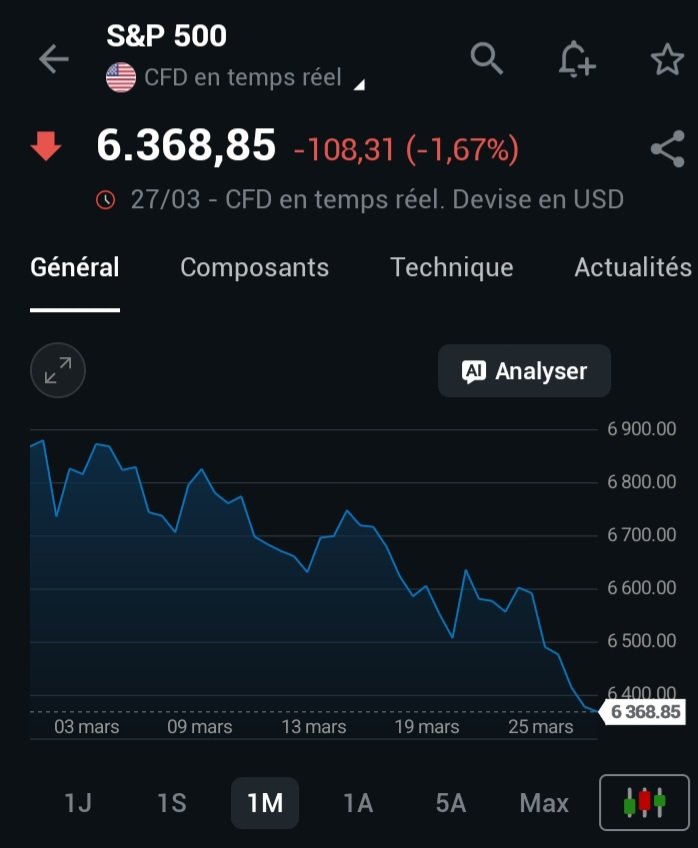Open the search magnifier
698x848 pixels.
point(486,59)
